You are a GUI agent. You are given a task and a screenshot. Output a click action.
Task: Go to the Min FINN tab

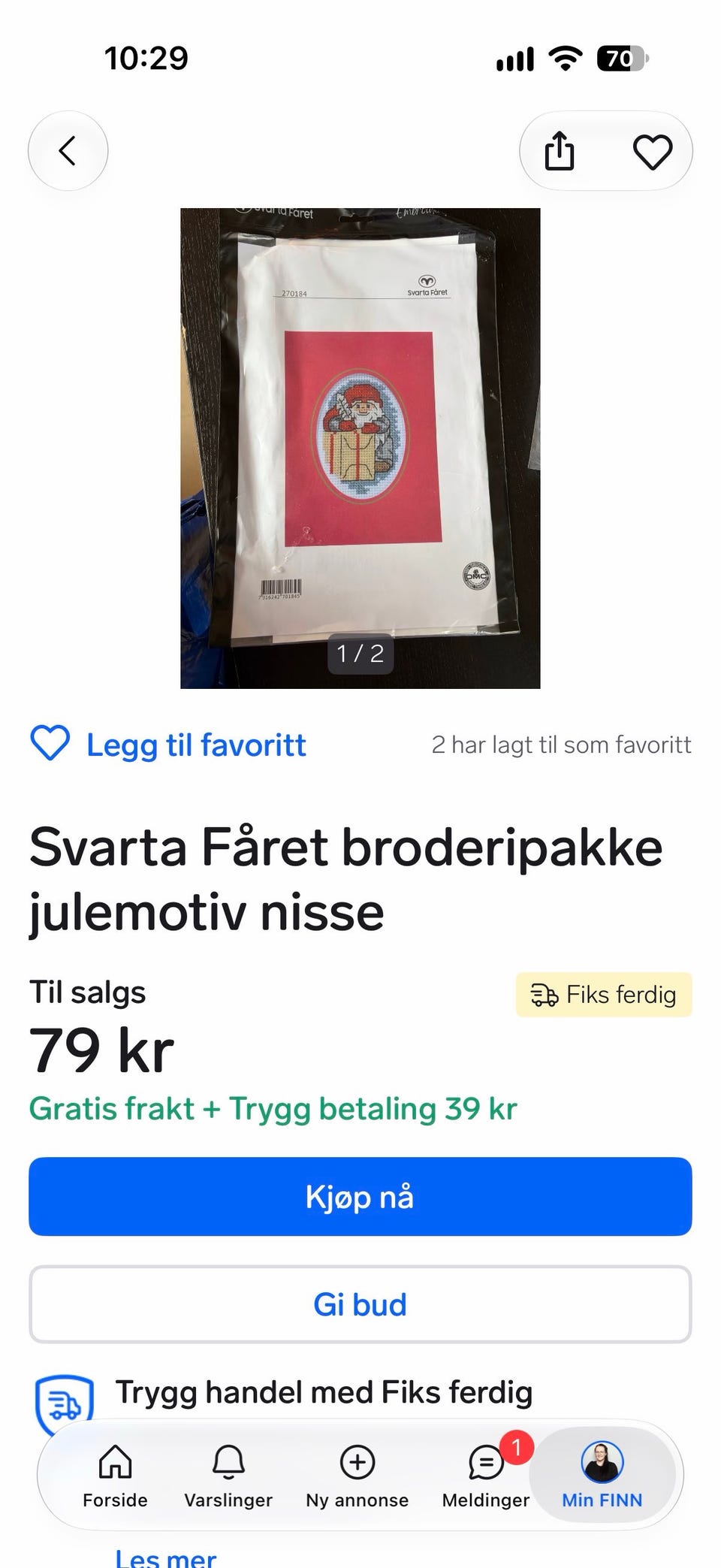click(602, 1476)
